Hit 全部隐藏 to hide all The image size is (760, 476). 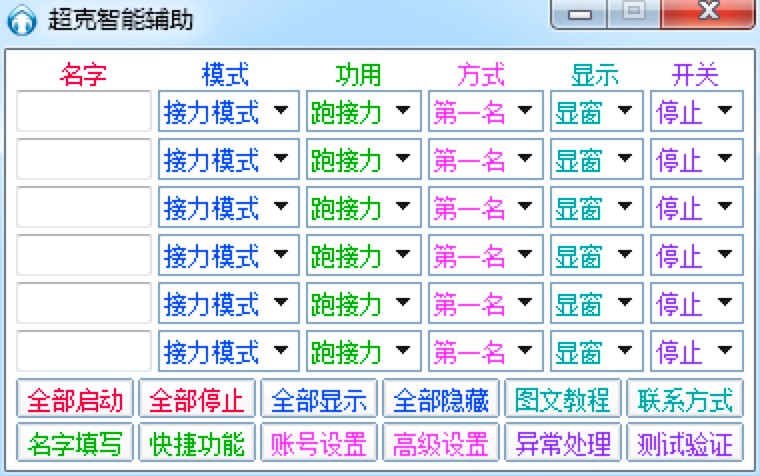(441, 400)
